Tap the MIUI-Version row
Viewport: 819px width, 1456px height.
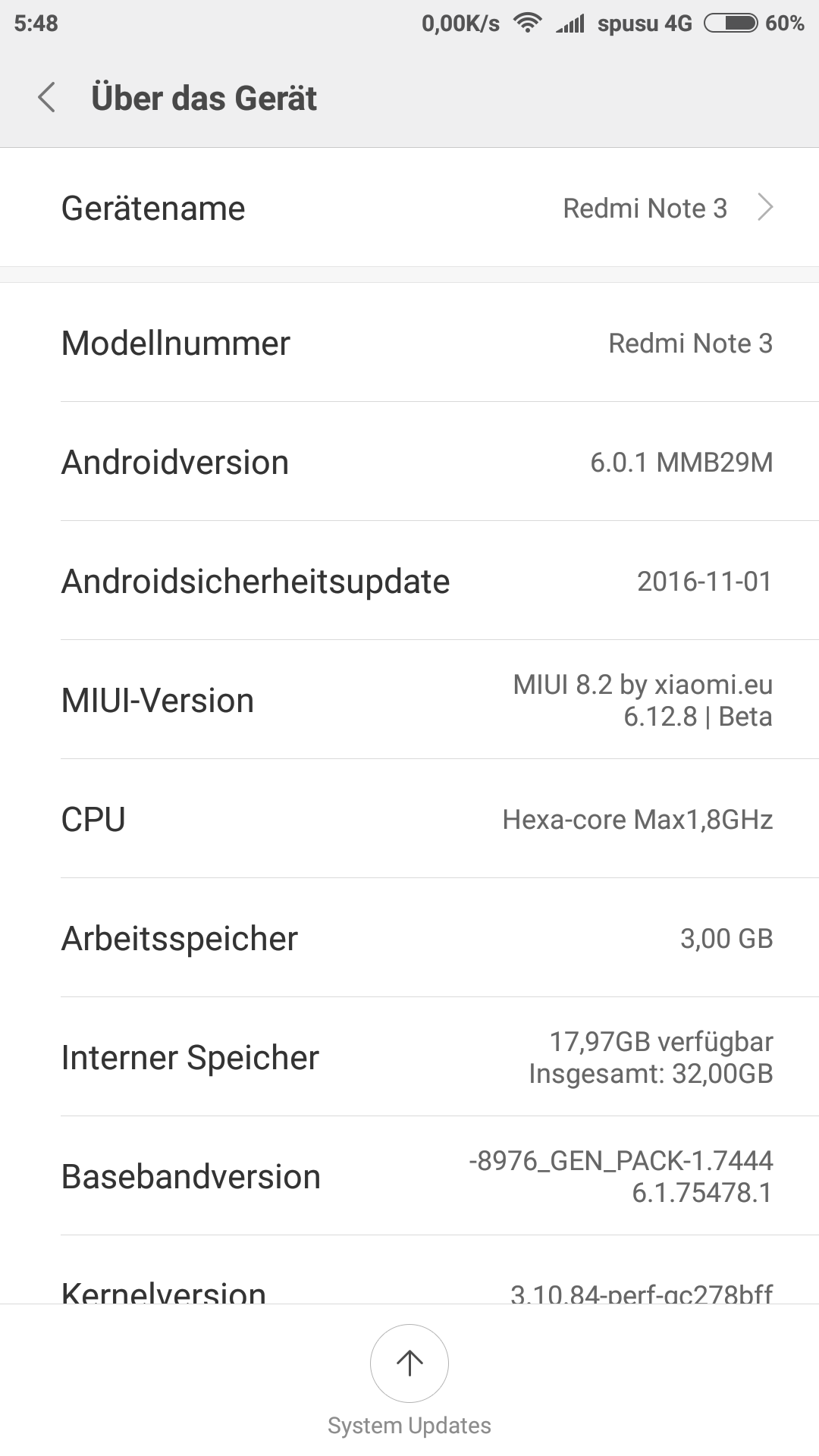409,700
